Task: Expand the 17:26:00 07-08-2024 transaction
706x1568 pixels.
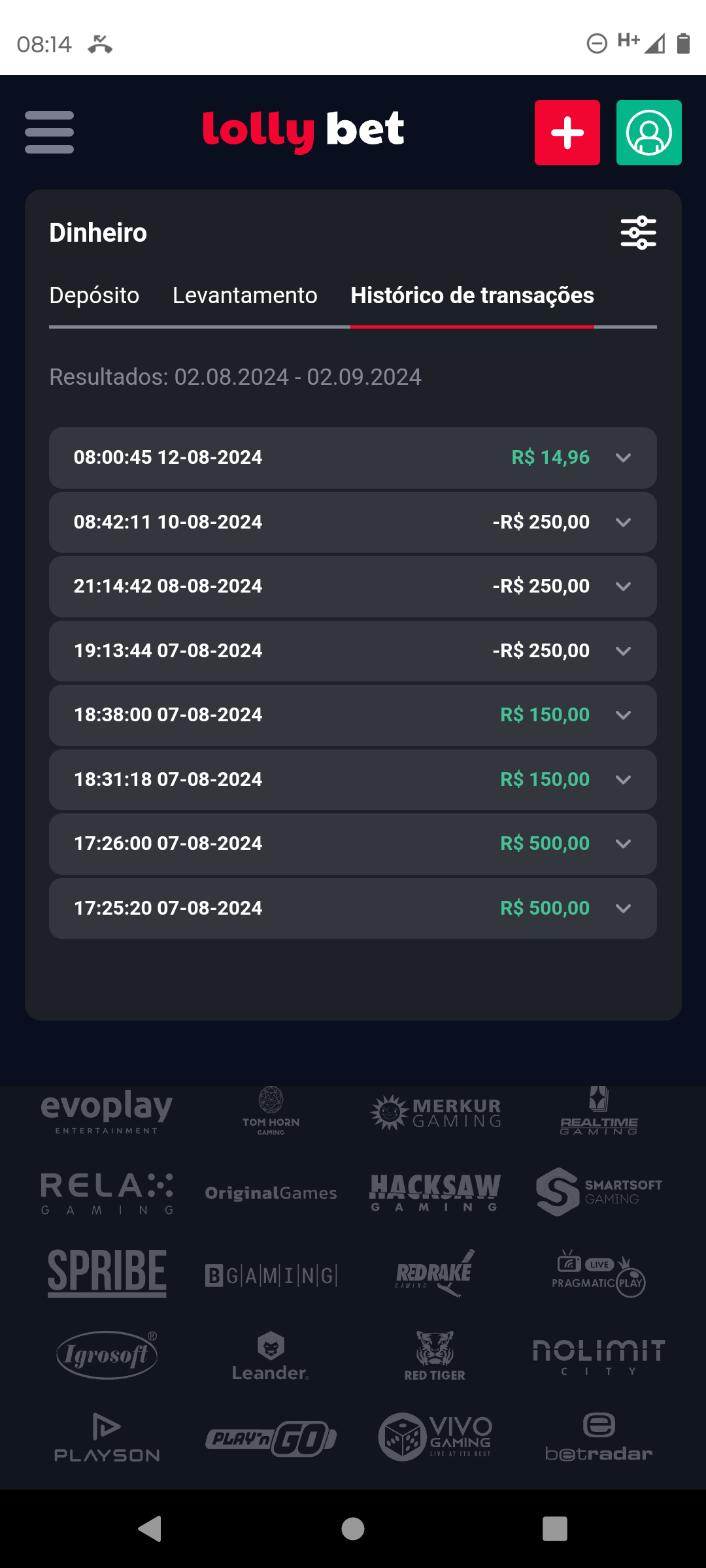Action: pyautogui.click(x=623, y=844)
